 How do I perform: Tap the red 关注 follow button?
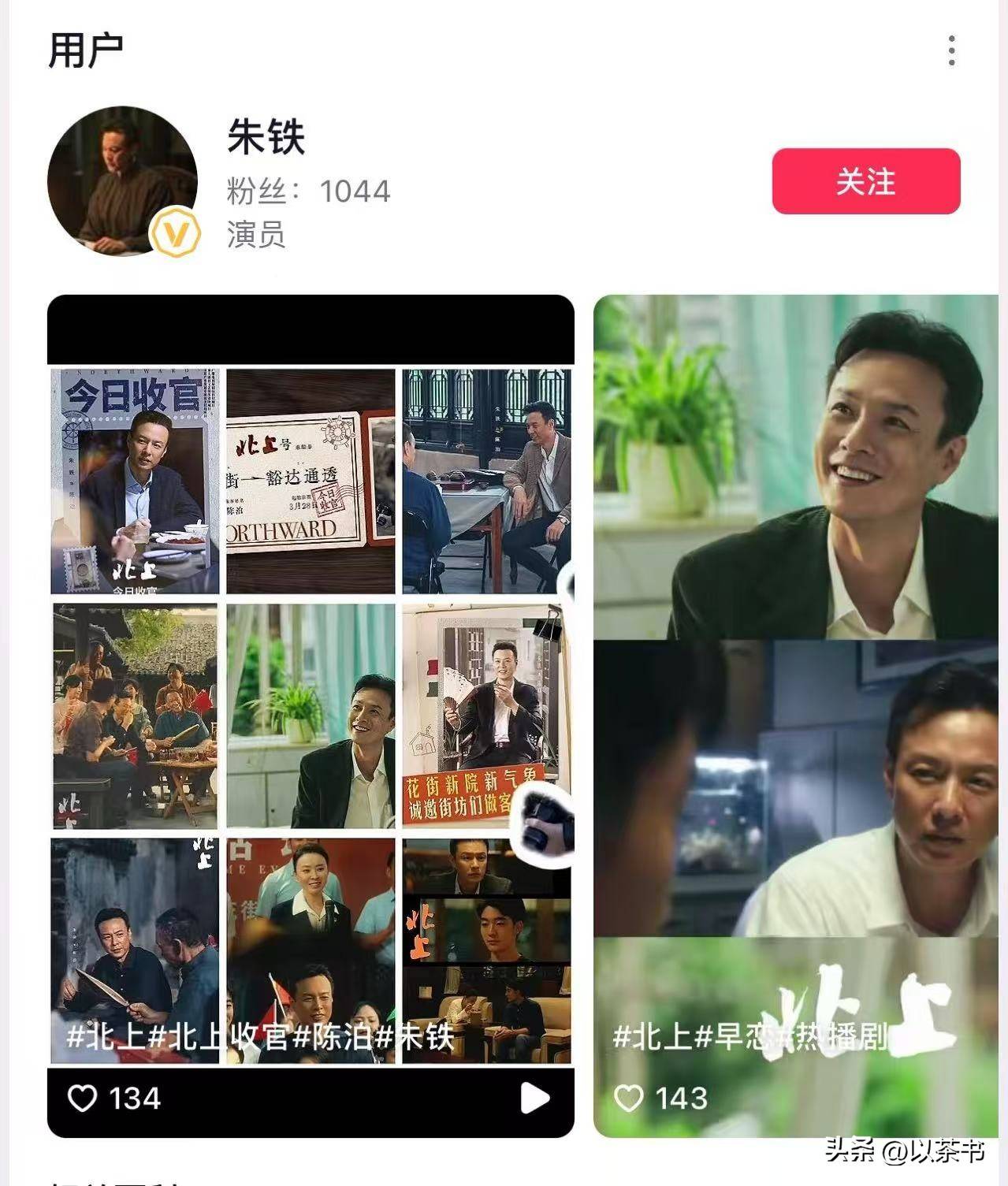click(865, 181)
